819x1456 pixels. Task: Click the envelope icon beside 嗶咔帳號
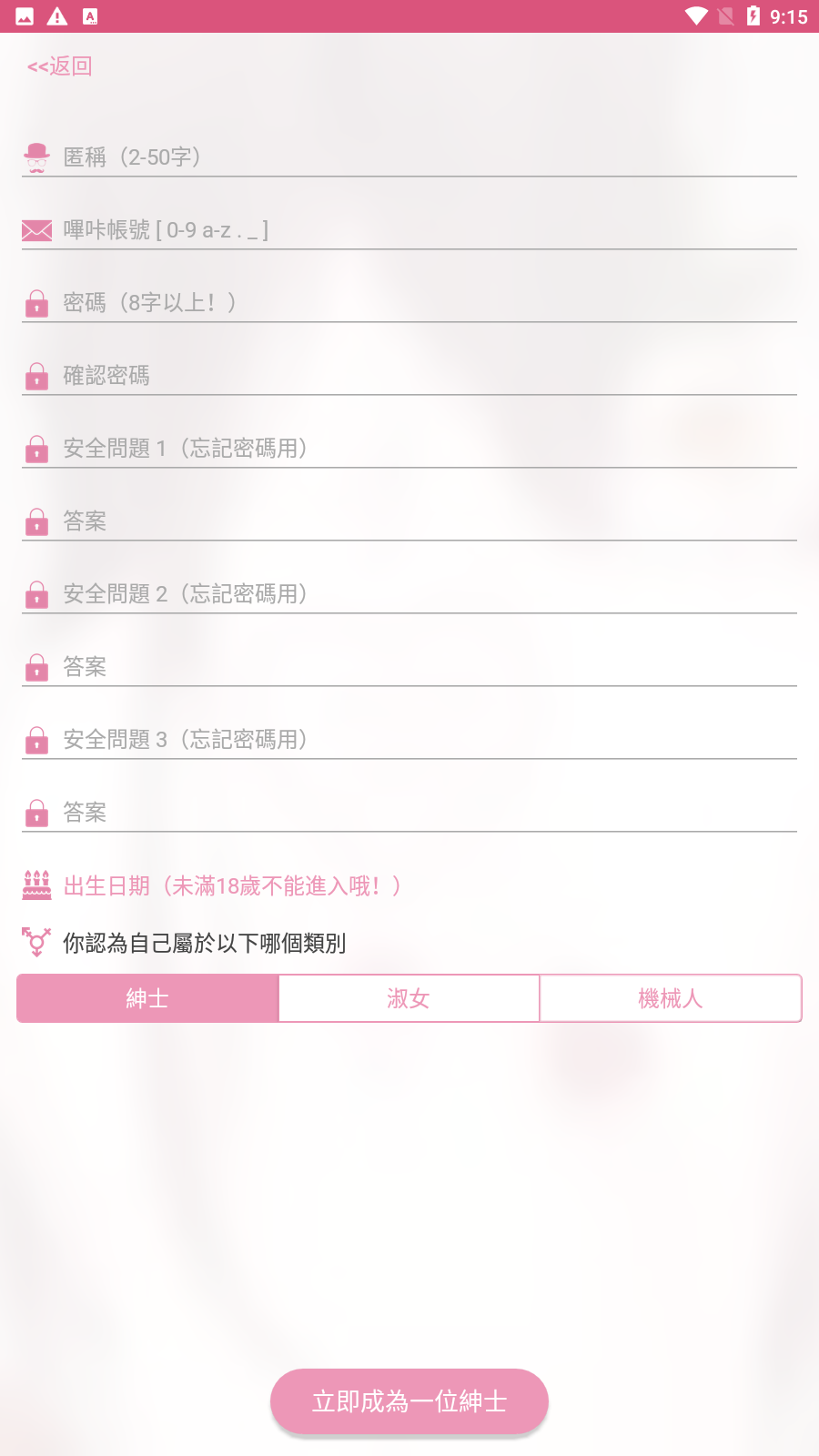[36, 230]
